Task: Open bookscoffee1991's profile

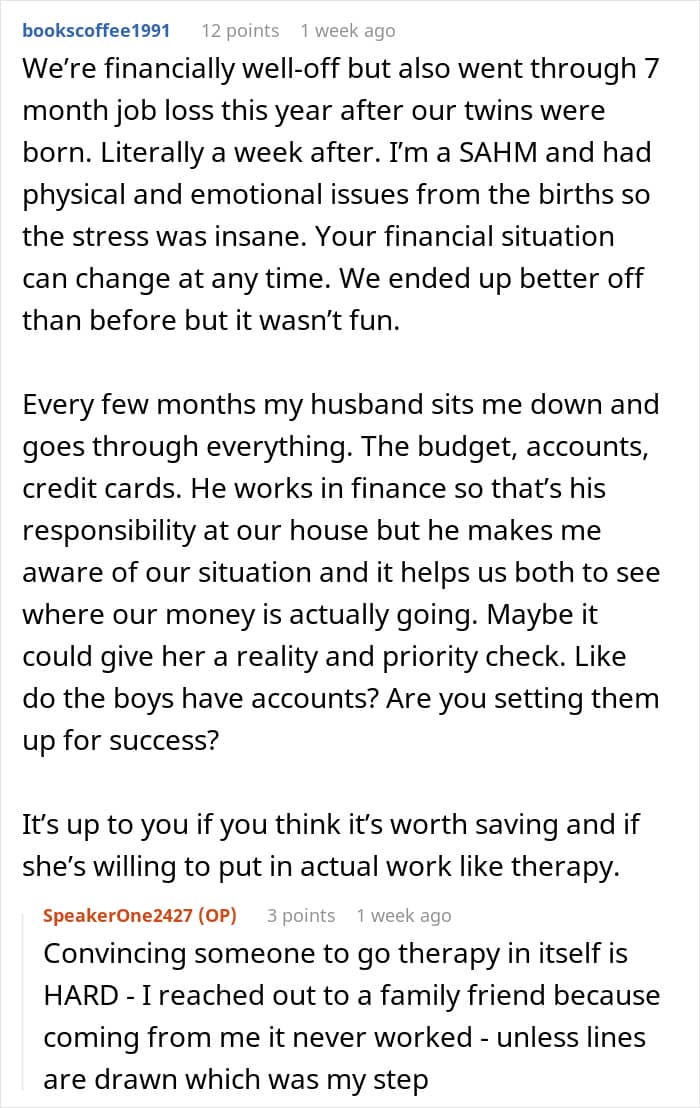Action: [x=96, y=31]
